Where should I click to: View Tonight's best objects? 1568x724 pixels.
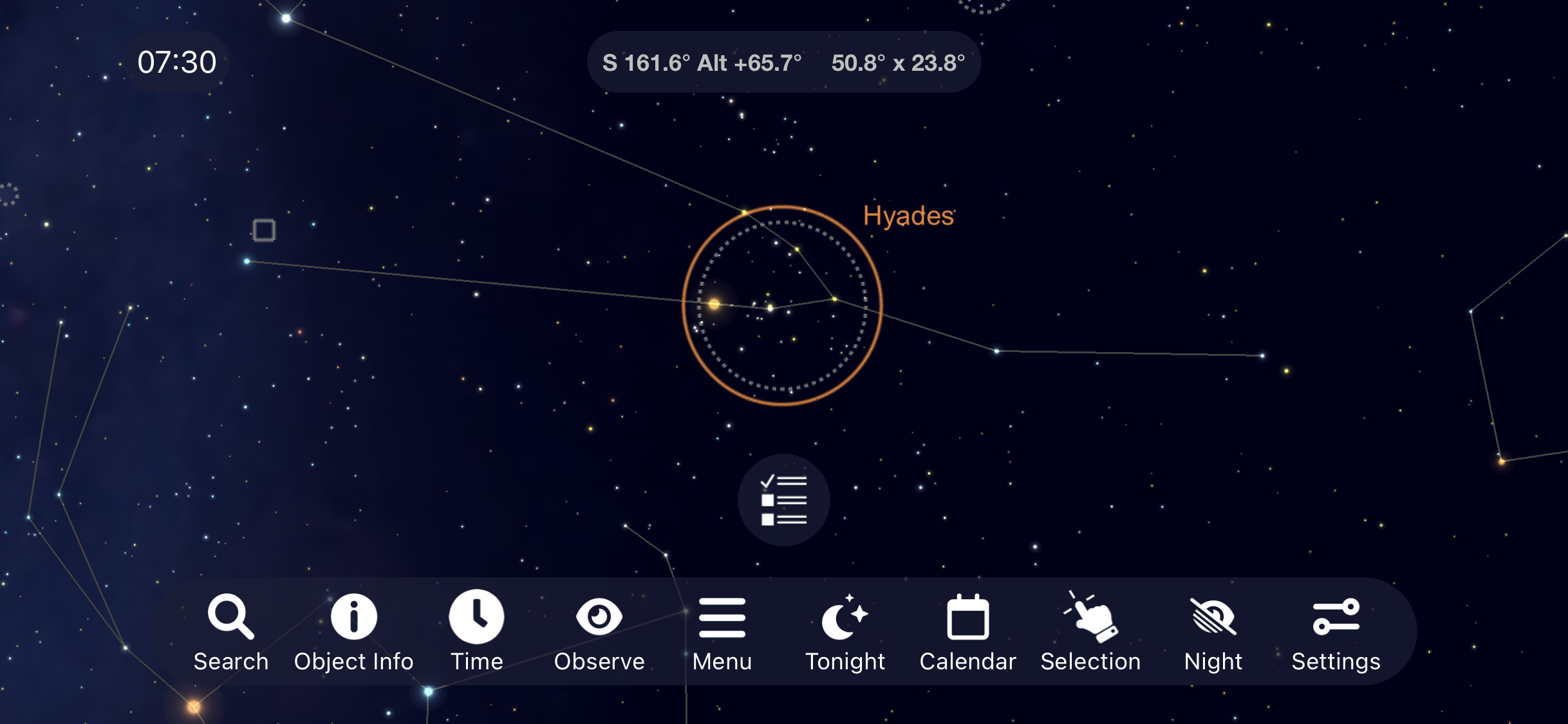pyautogui.click(x=845, y=632)
